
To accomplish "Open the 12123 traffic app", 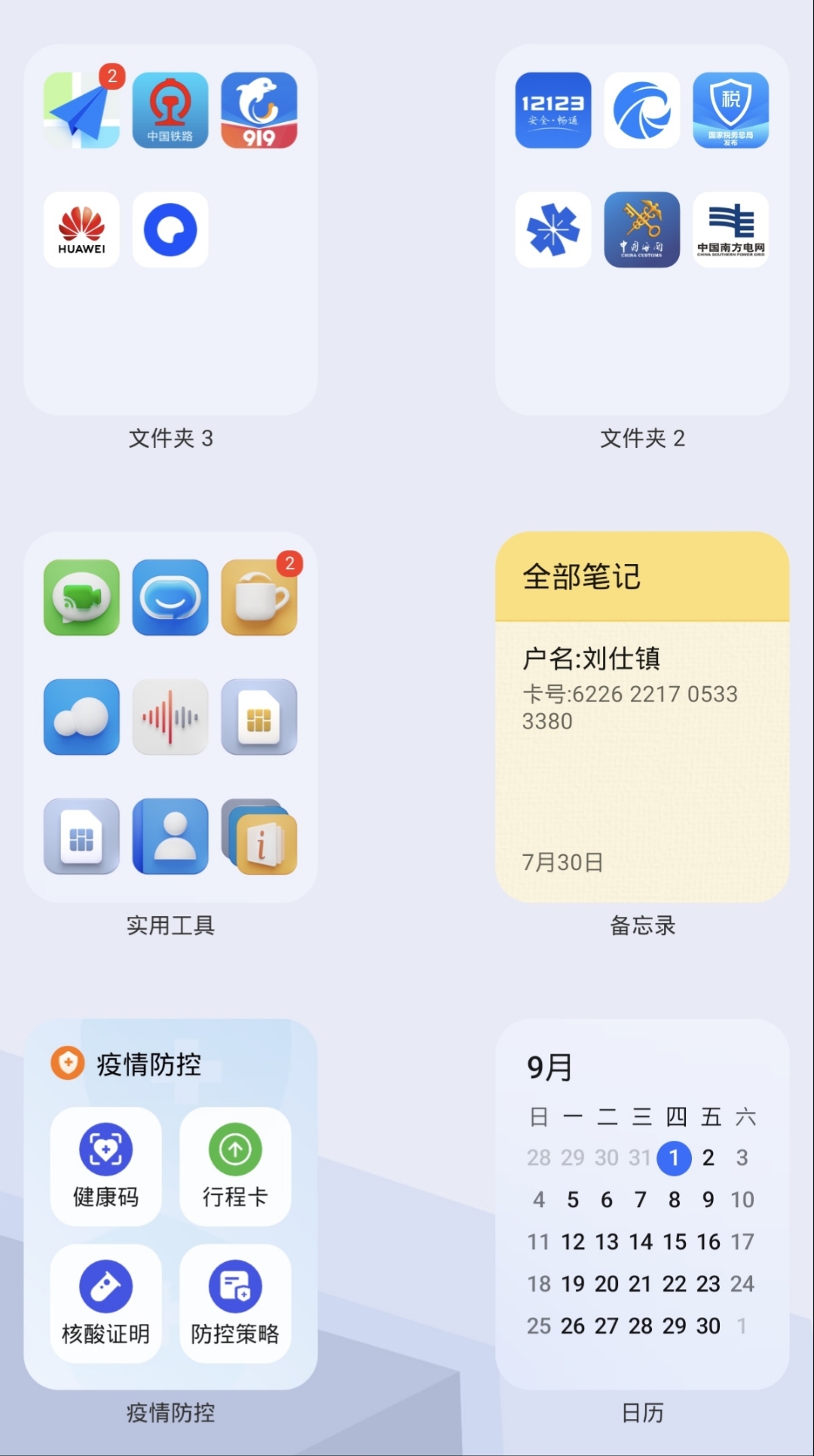I will coord(553,110).
